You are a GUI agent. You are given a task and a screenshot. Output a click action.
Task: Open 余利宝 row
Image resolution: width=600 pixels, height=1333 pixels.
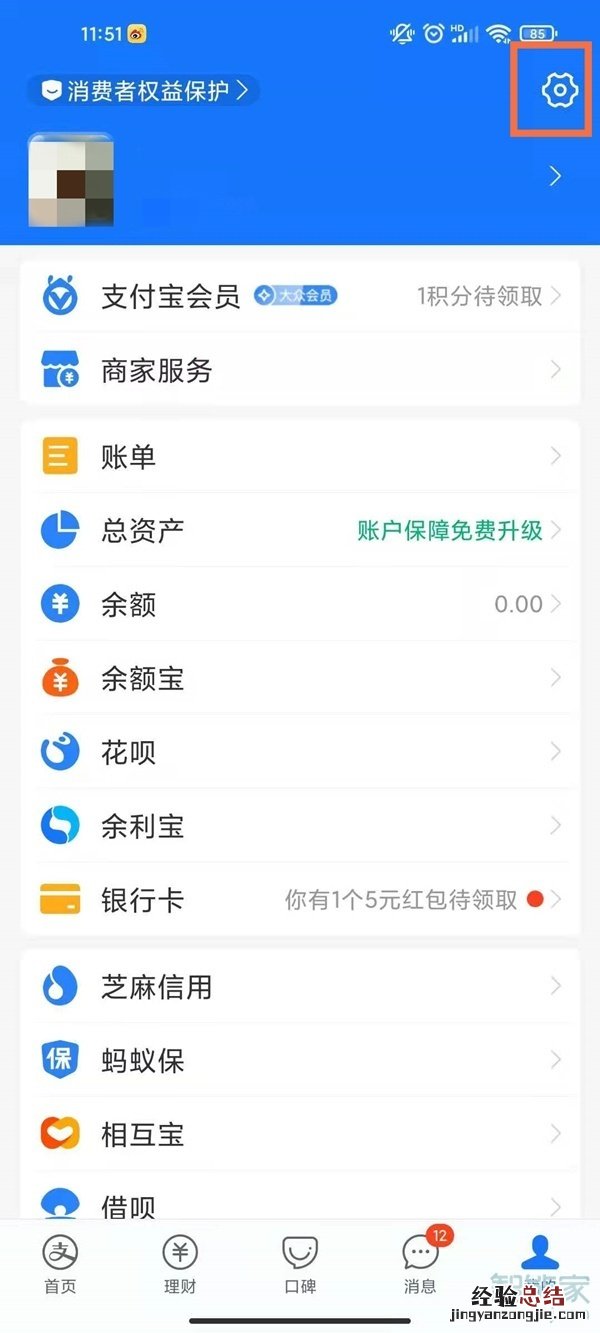tap(300, 826)
